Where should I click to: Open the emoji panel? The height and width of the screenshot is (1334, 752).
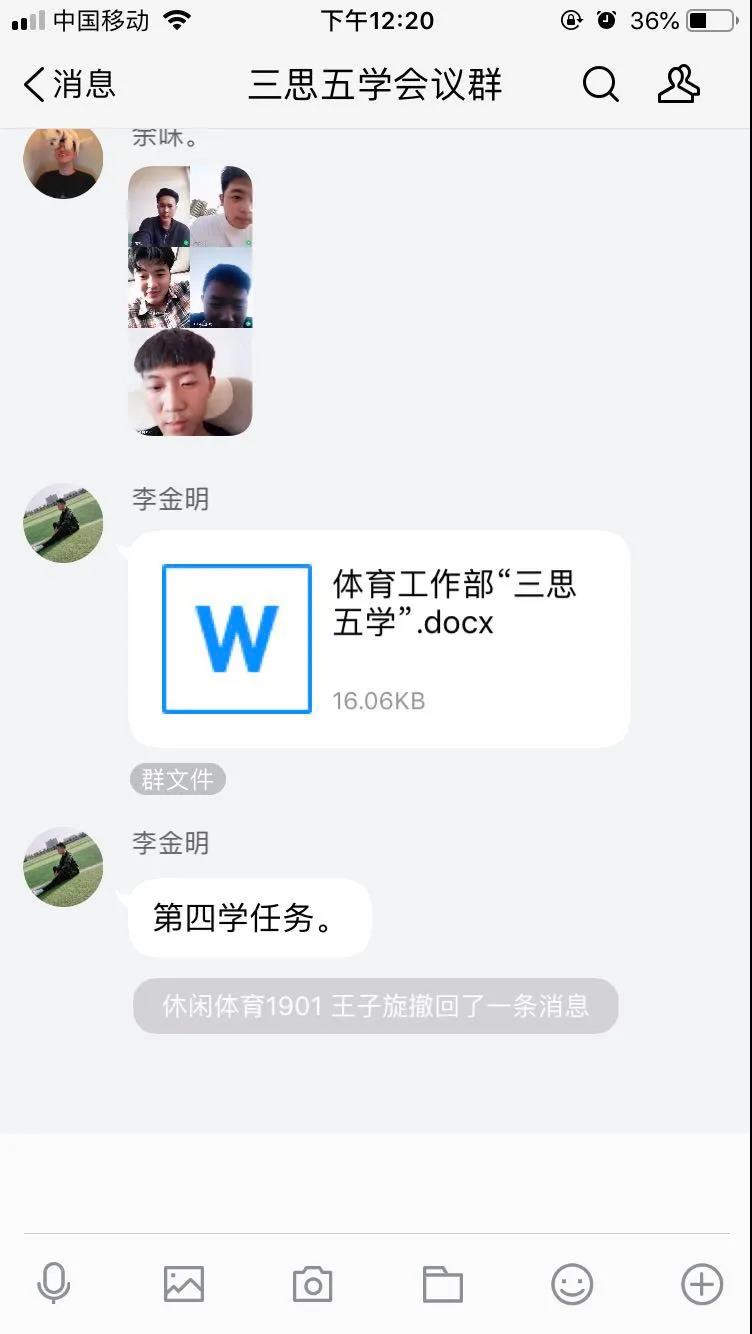point(572,1284)
